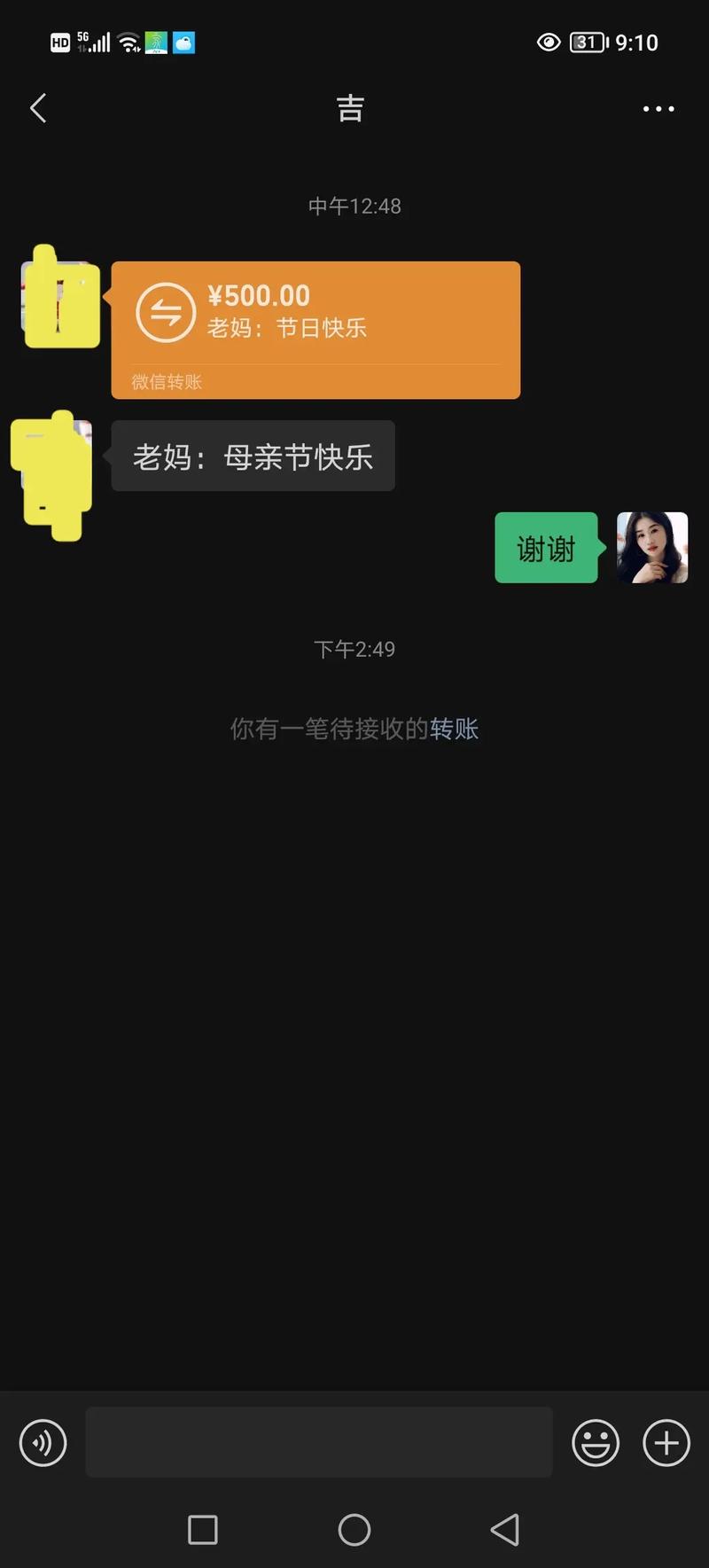Tap your own profile photo avatar
This screenshot has height=1568, width=709.
[x=651, y=548]
